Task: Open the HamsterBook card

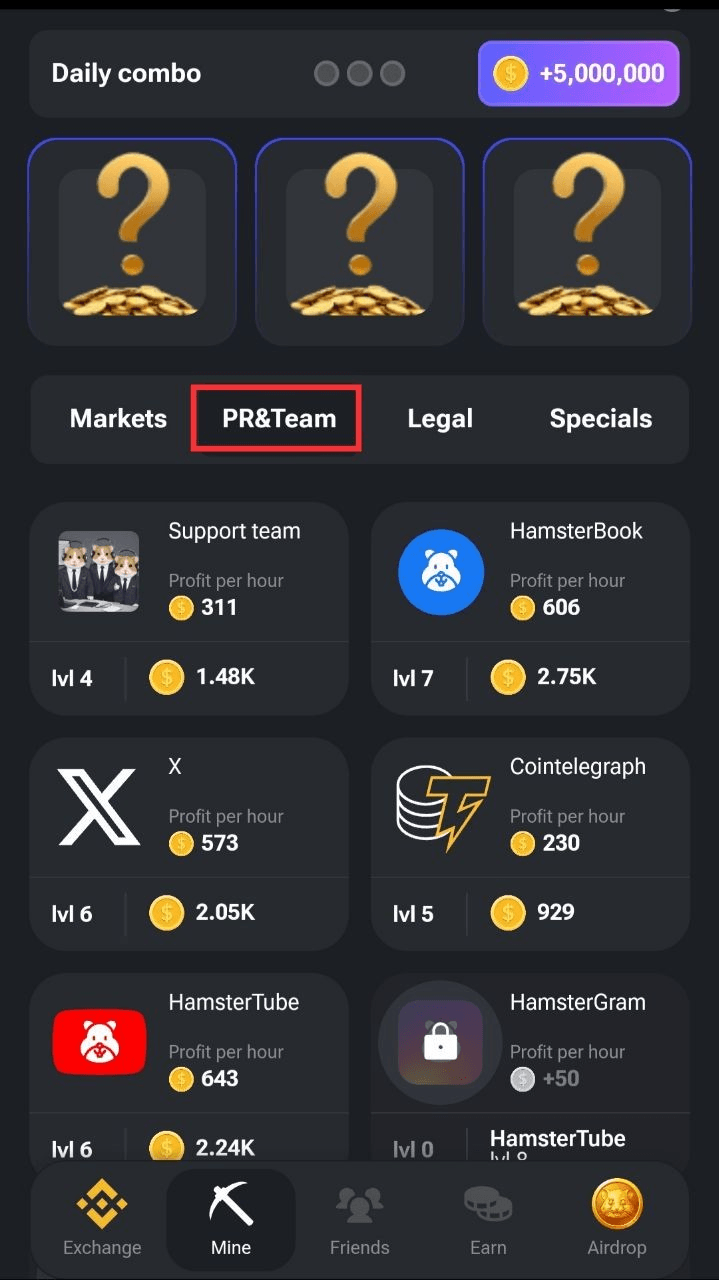Action: coord(530,608)
